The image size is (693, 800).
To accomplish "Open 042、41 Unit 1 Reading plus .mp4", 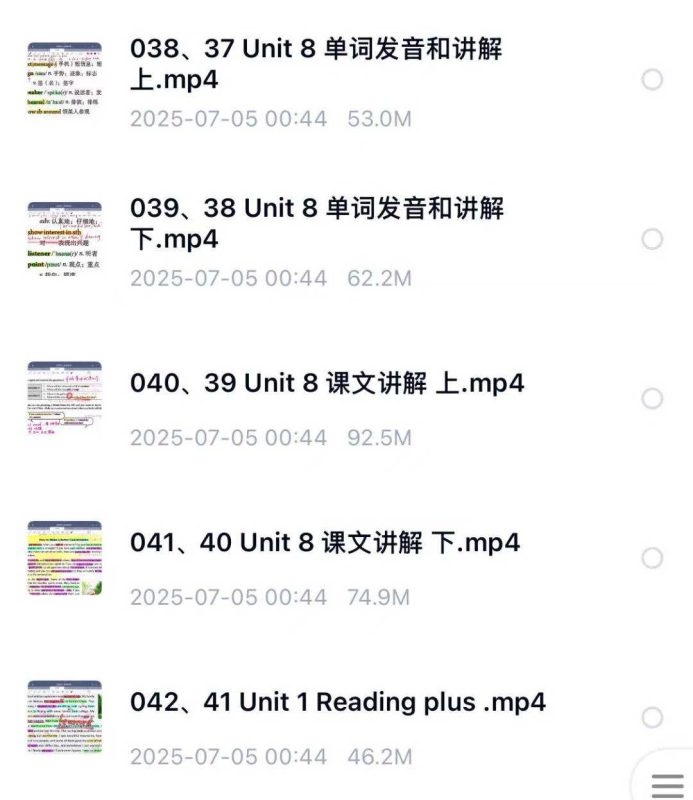I will pyautogui.click(x=338, y=702).
